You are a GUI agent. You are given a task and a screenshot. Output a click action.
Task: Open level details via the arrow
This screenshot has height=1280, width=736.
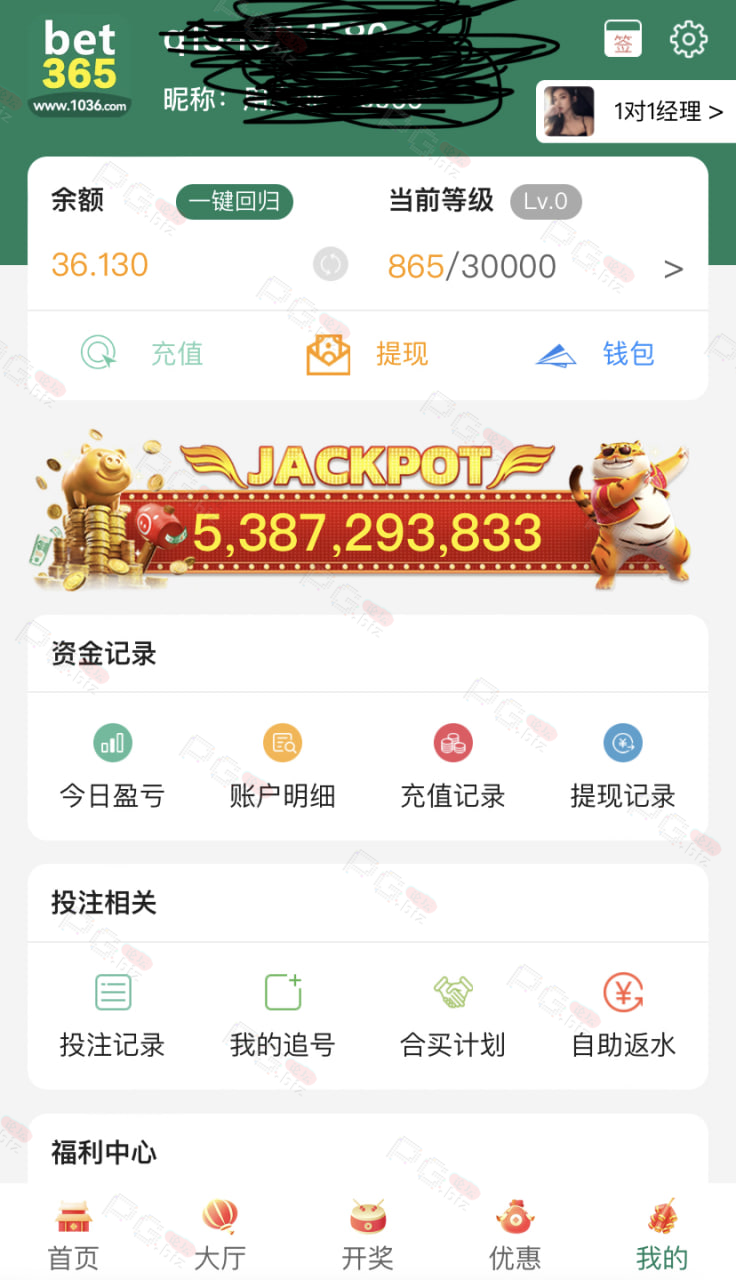click(x=673, y=268)
